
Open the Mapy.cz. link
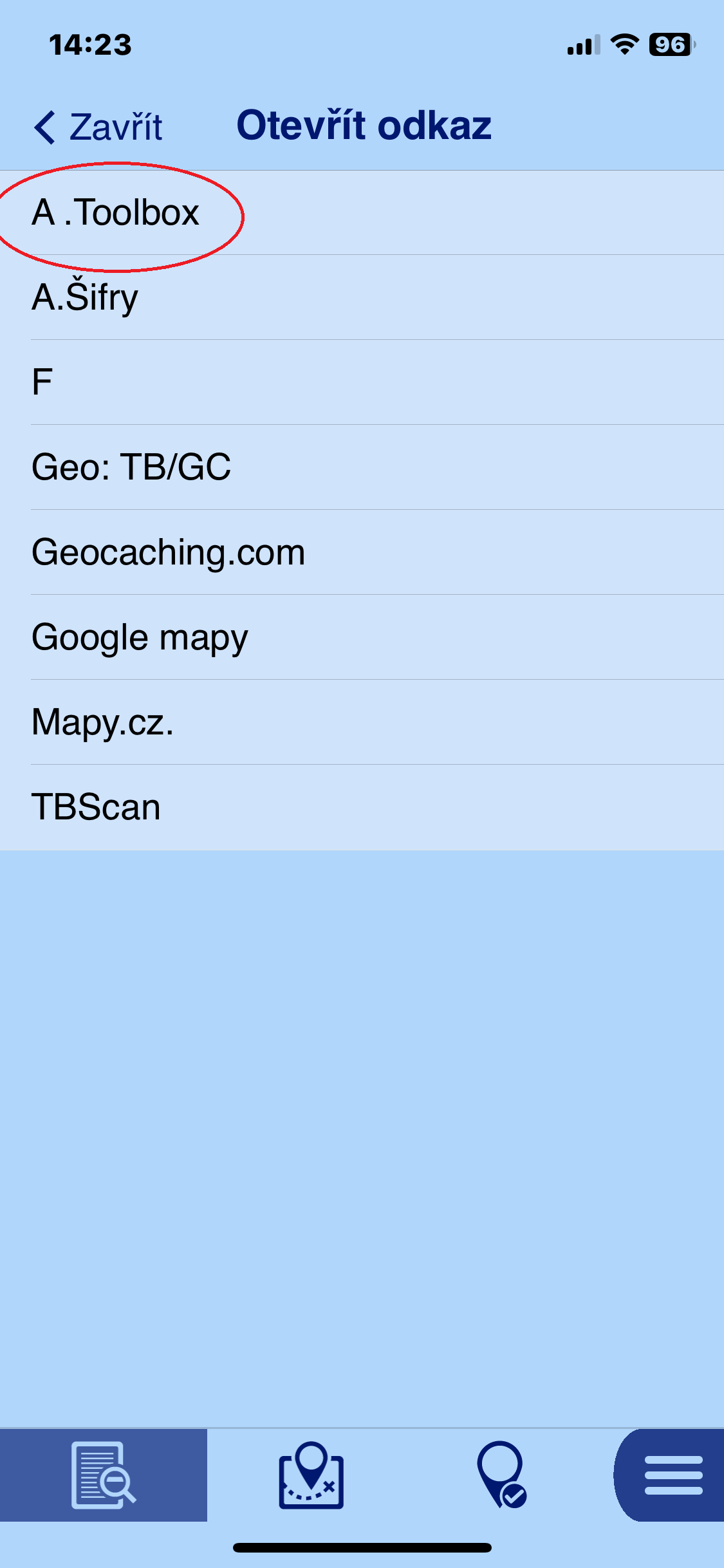[362, 722]
